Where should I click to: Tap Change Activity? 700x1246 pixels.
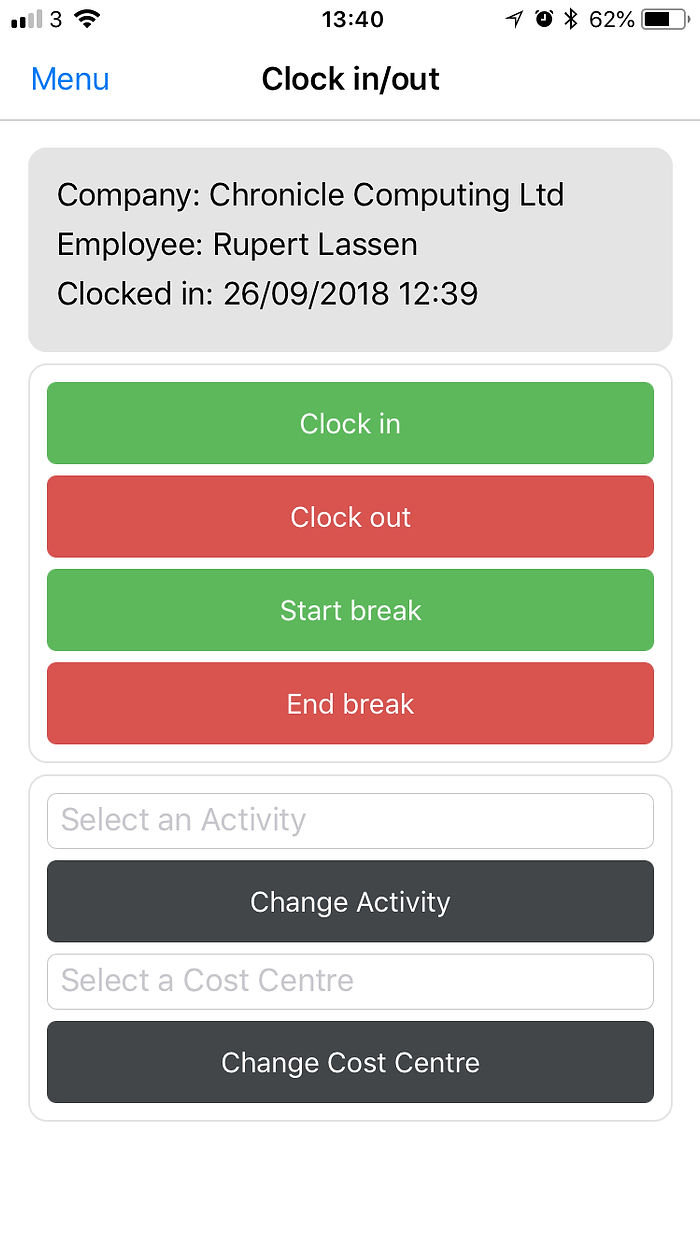click(x=350, y=902)
